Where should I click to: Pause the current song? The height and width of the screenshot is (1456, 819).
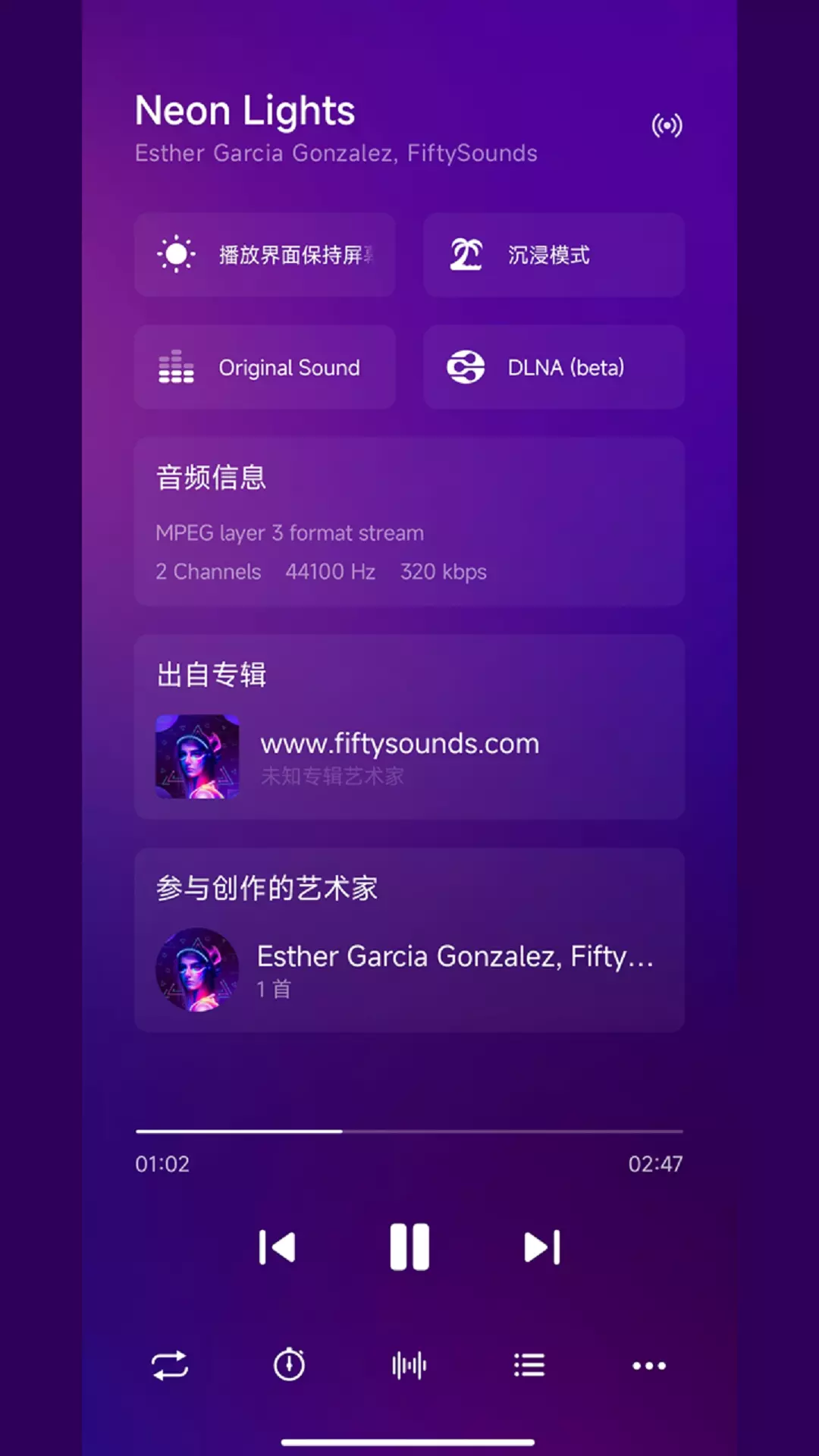pyautogui.click(x=409, y=1247)
